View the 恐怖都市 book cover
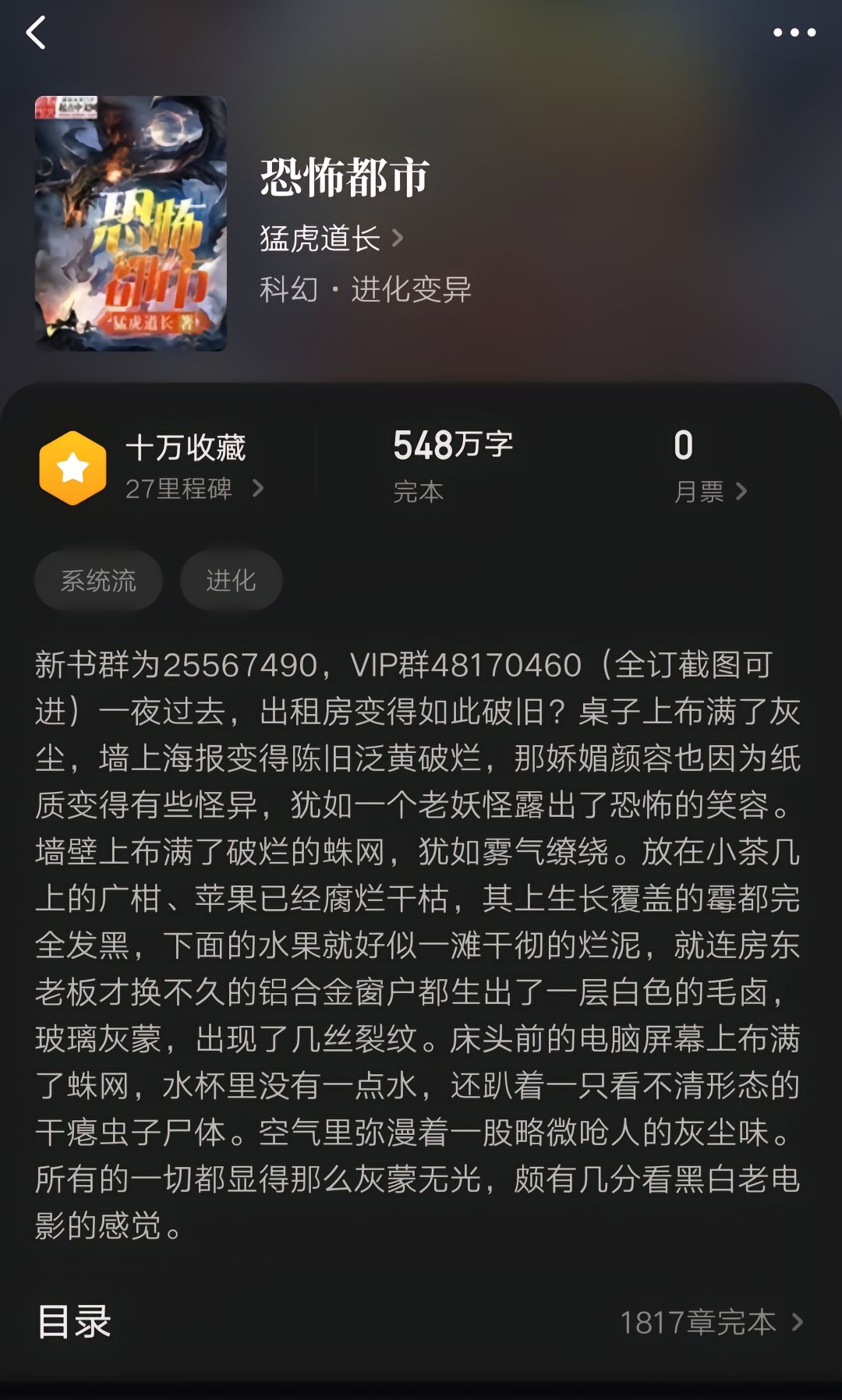Image resolution: width=842 pixels, height=1400 pixels. [131, 224]
